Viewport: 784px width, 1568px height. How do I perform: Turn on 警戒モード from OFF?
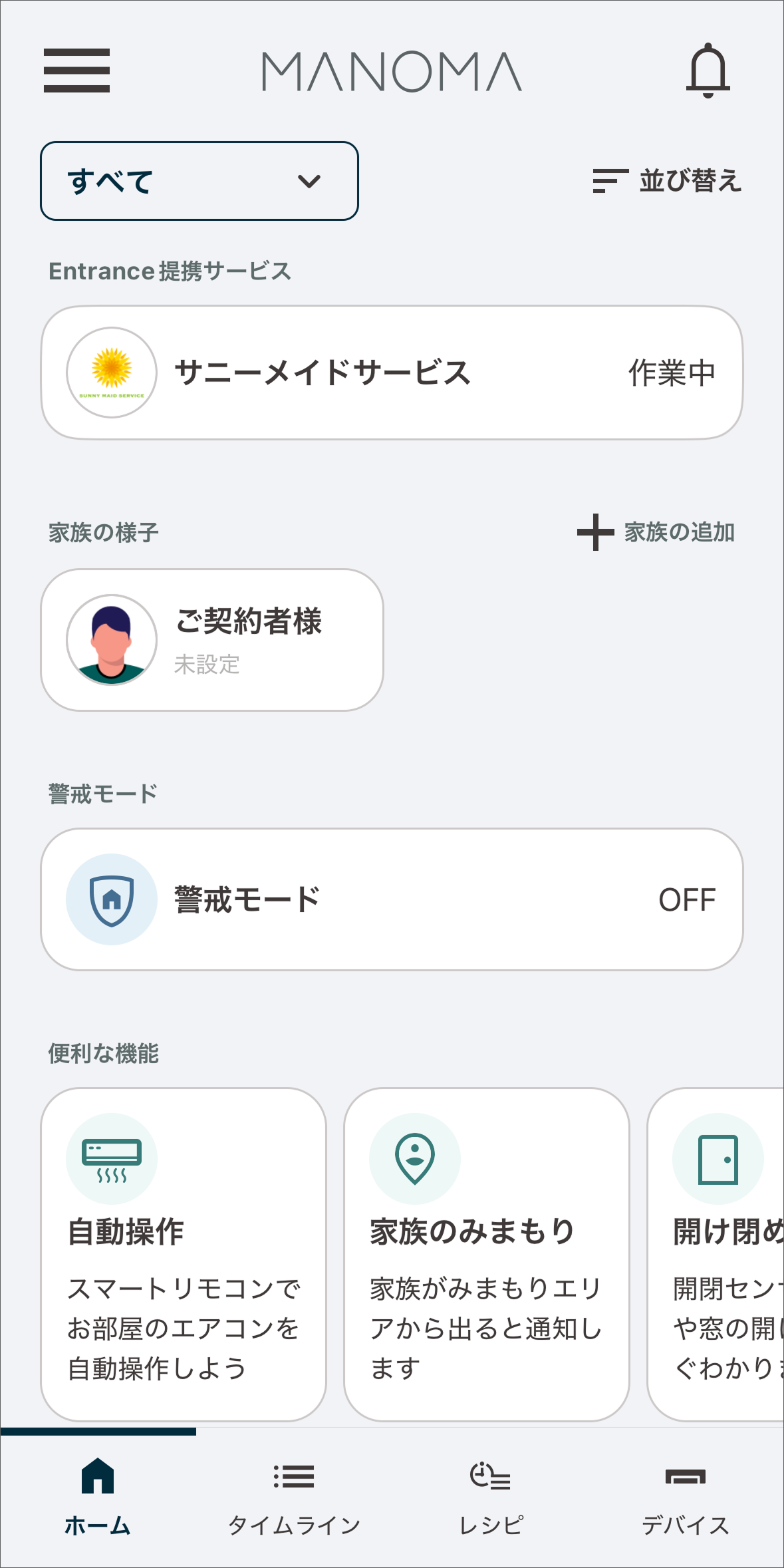click(686, 899)
